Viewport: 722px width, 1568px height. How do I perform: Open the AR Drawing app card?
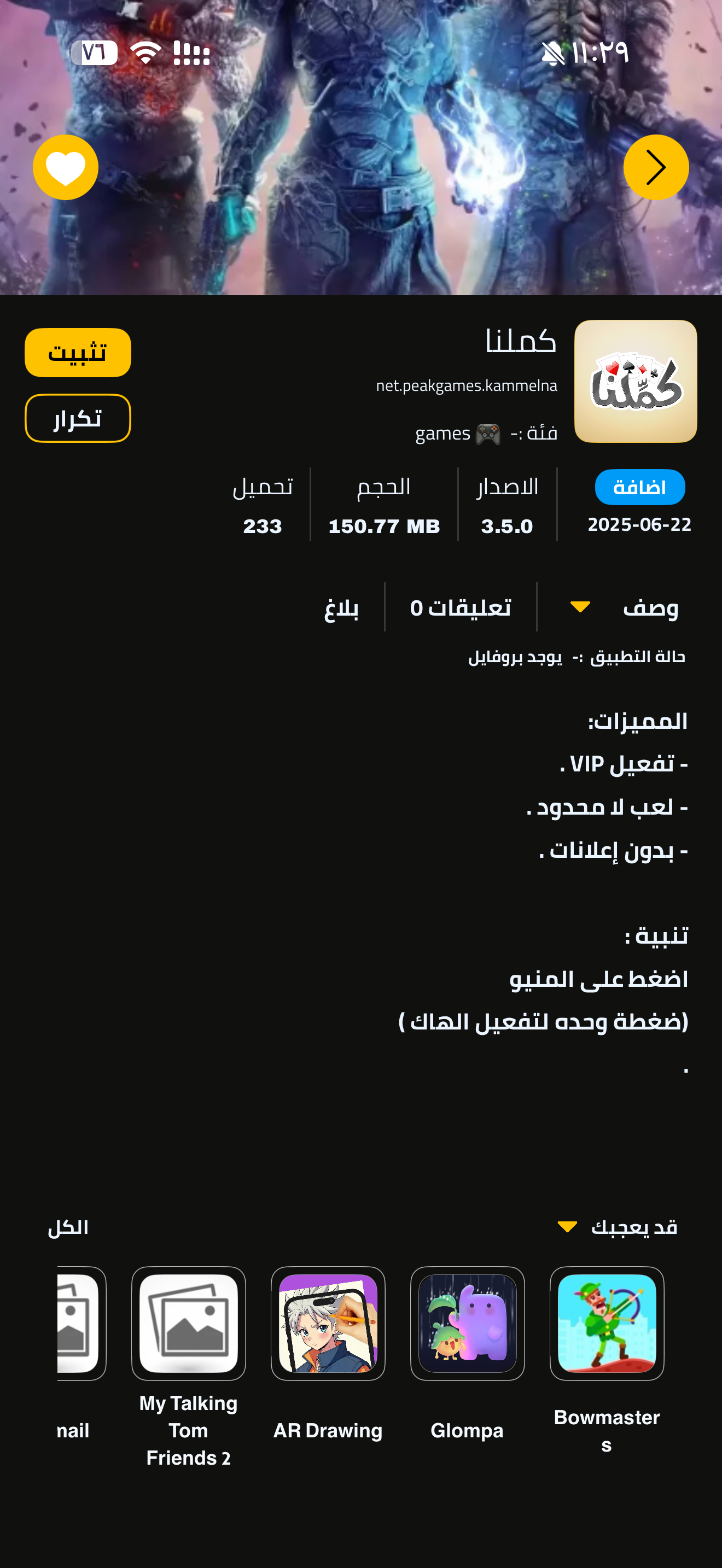point(328,1323)
